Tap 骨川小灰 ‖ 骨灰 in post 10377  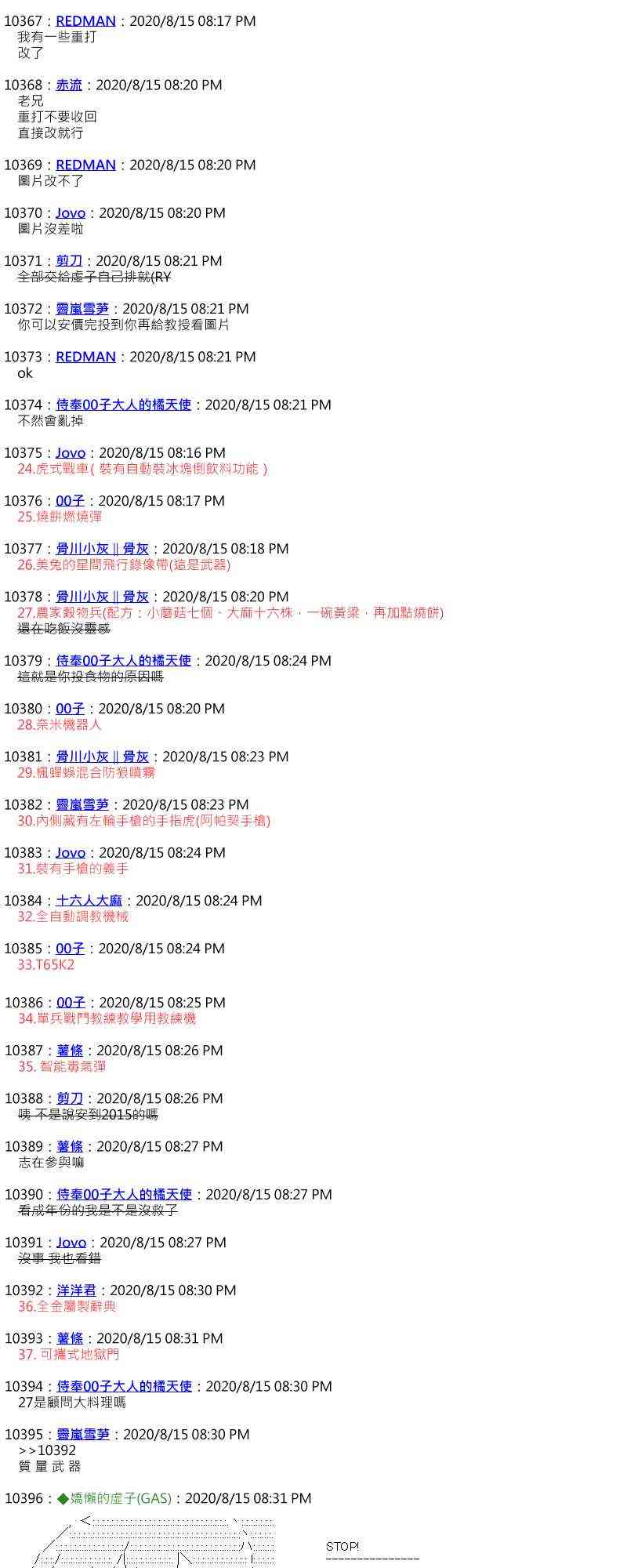point(102,549)
